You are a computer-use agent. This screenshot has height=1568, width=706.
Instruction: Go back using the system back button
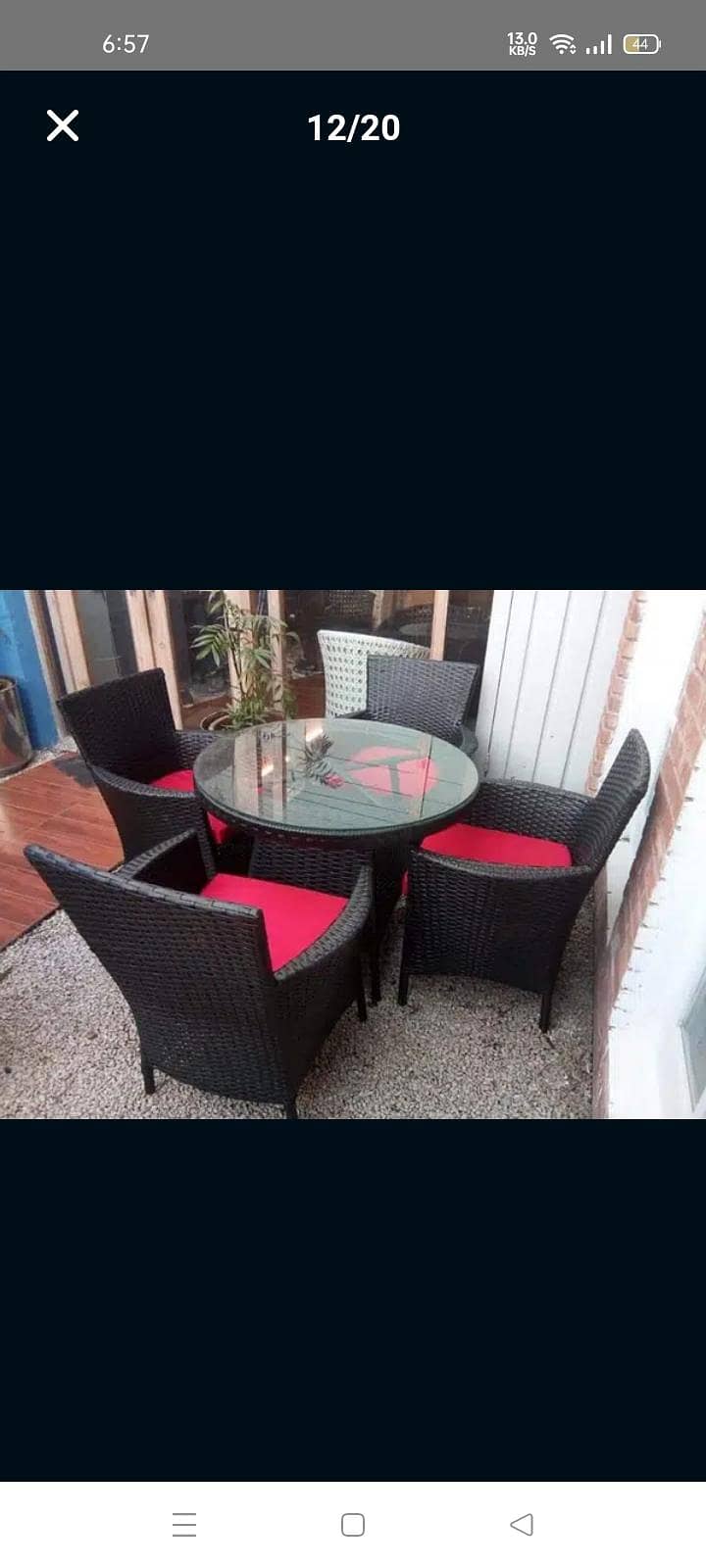click(522, 1524)
